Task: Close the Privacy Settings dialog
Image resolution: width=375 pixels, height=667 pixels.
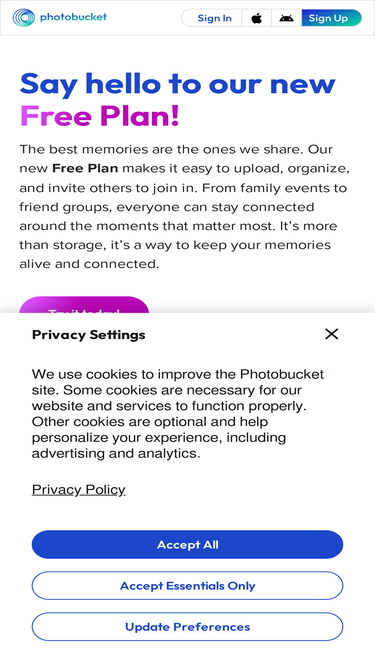Action: point(332,334)
